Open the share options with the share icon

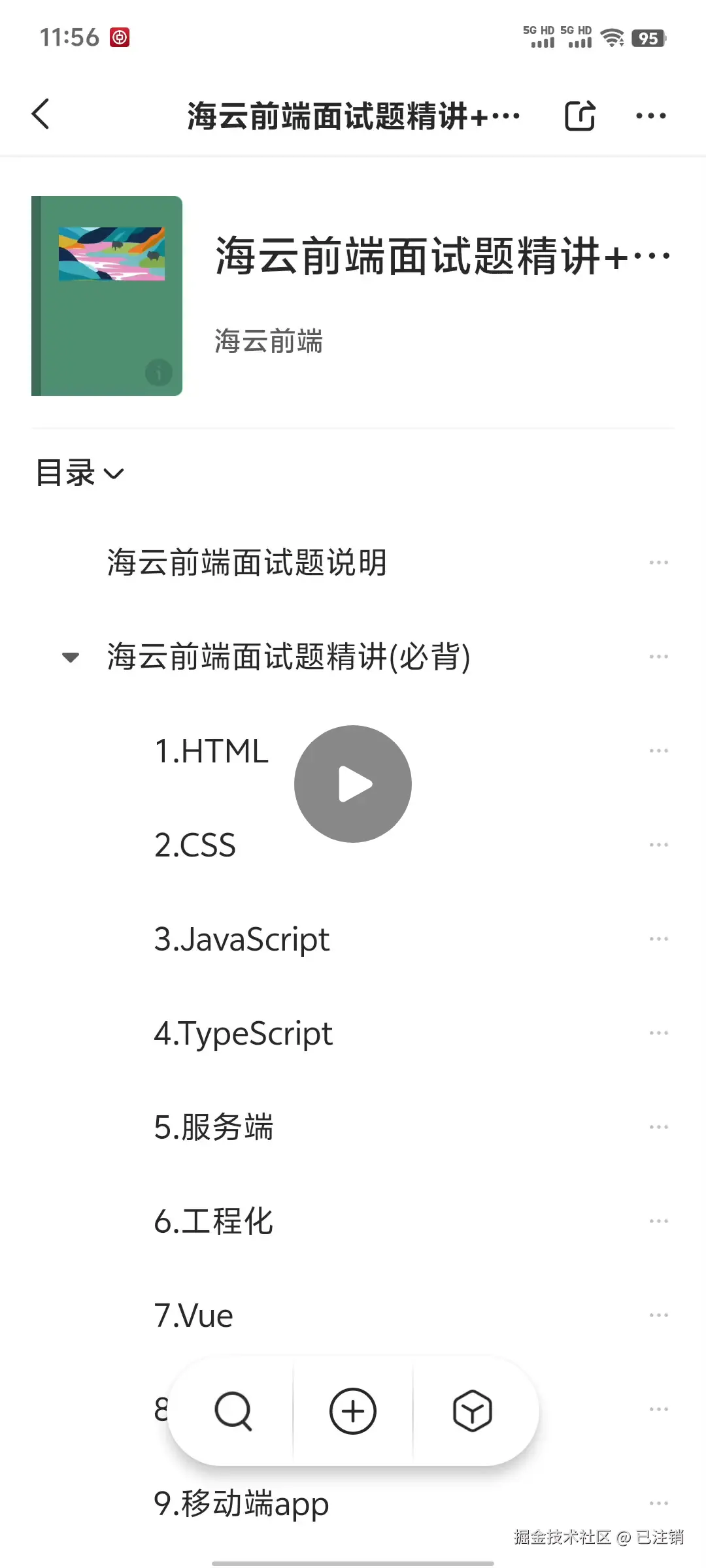click(x=580, y=114)
